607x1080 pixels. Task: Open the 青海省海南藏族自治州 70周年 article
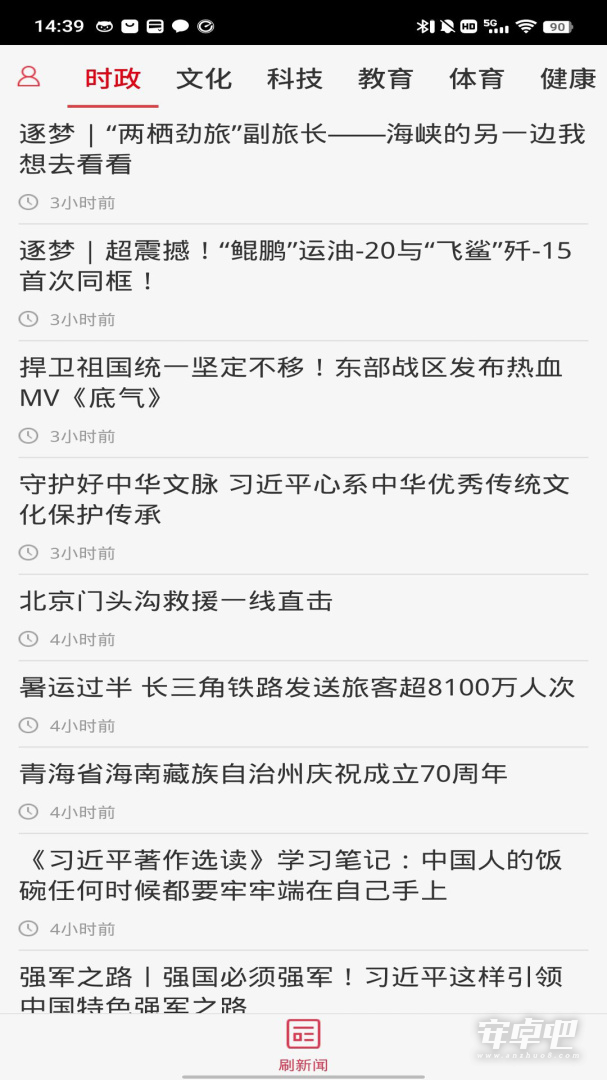pos(303,790)
